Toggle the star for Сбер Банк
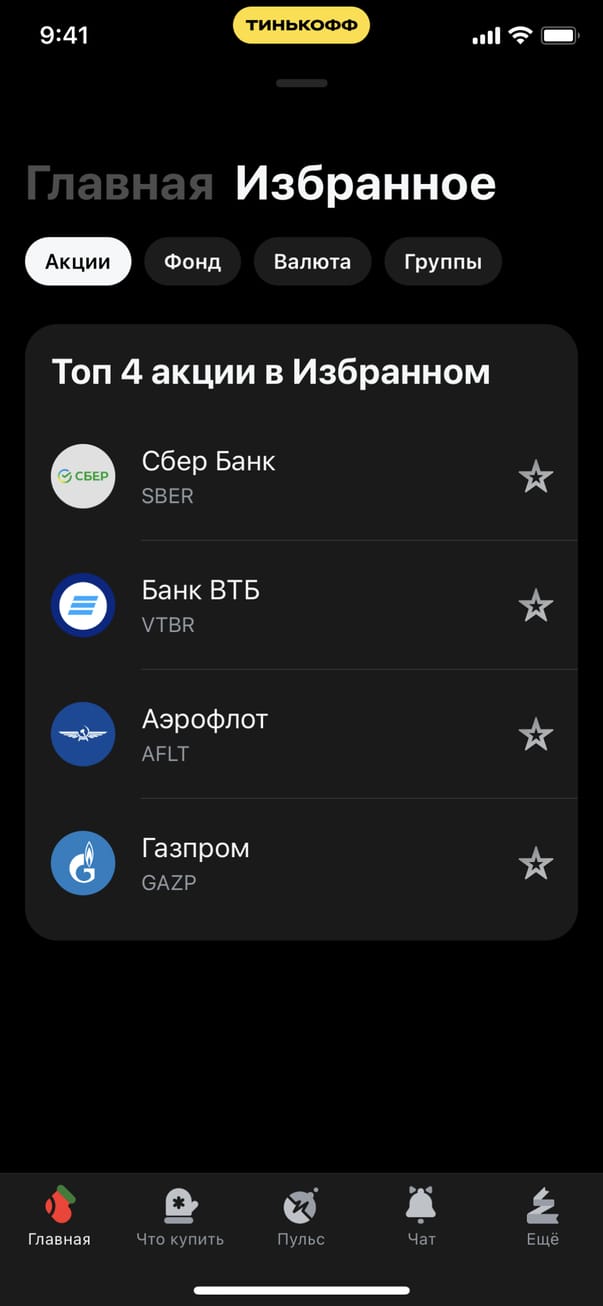This screenshot has height=1306, width=603. [x=536, y=477]
